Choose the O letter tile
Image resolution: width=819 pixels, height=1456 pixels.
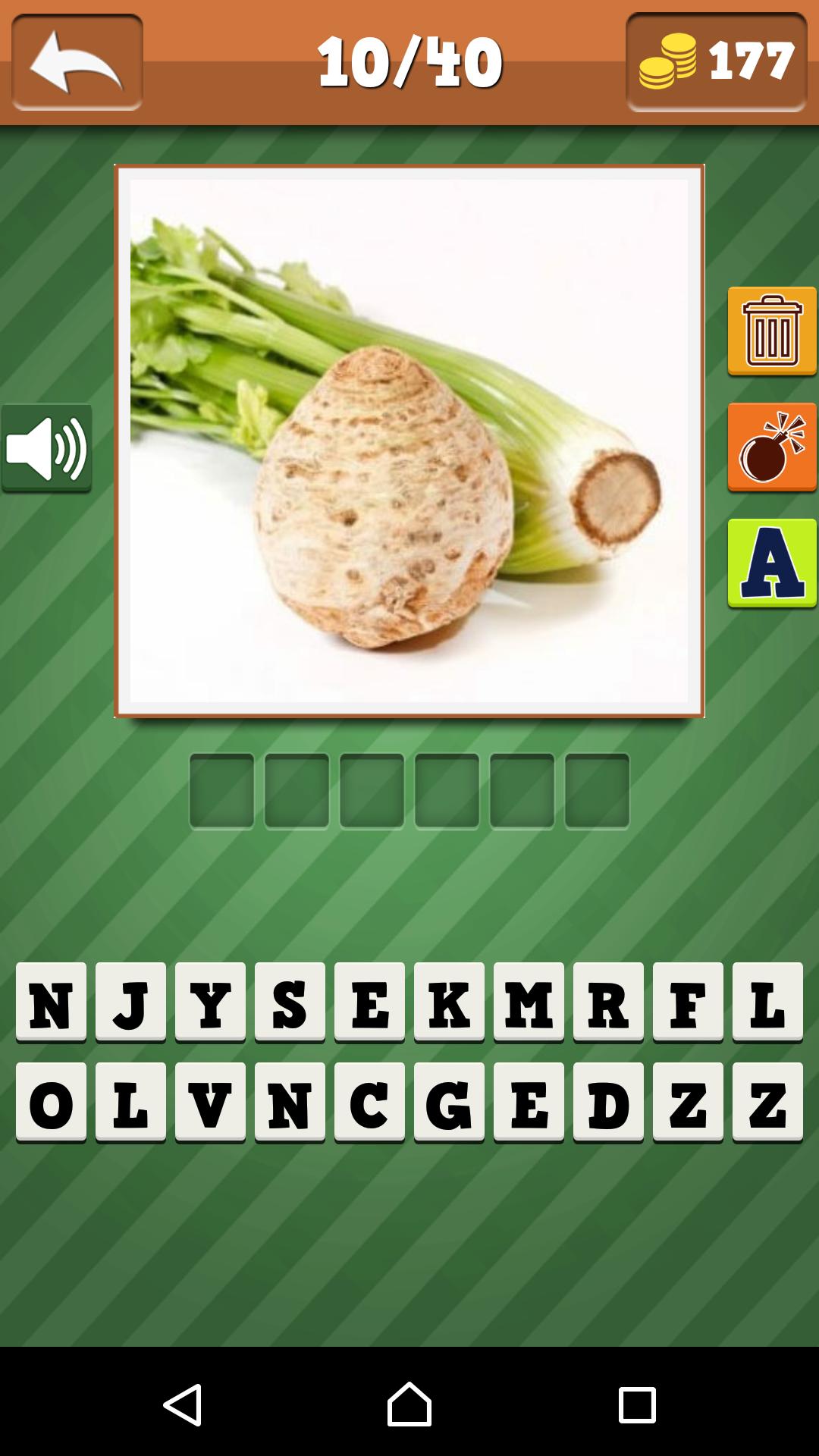(x=51, y=1102)
